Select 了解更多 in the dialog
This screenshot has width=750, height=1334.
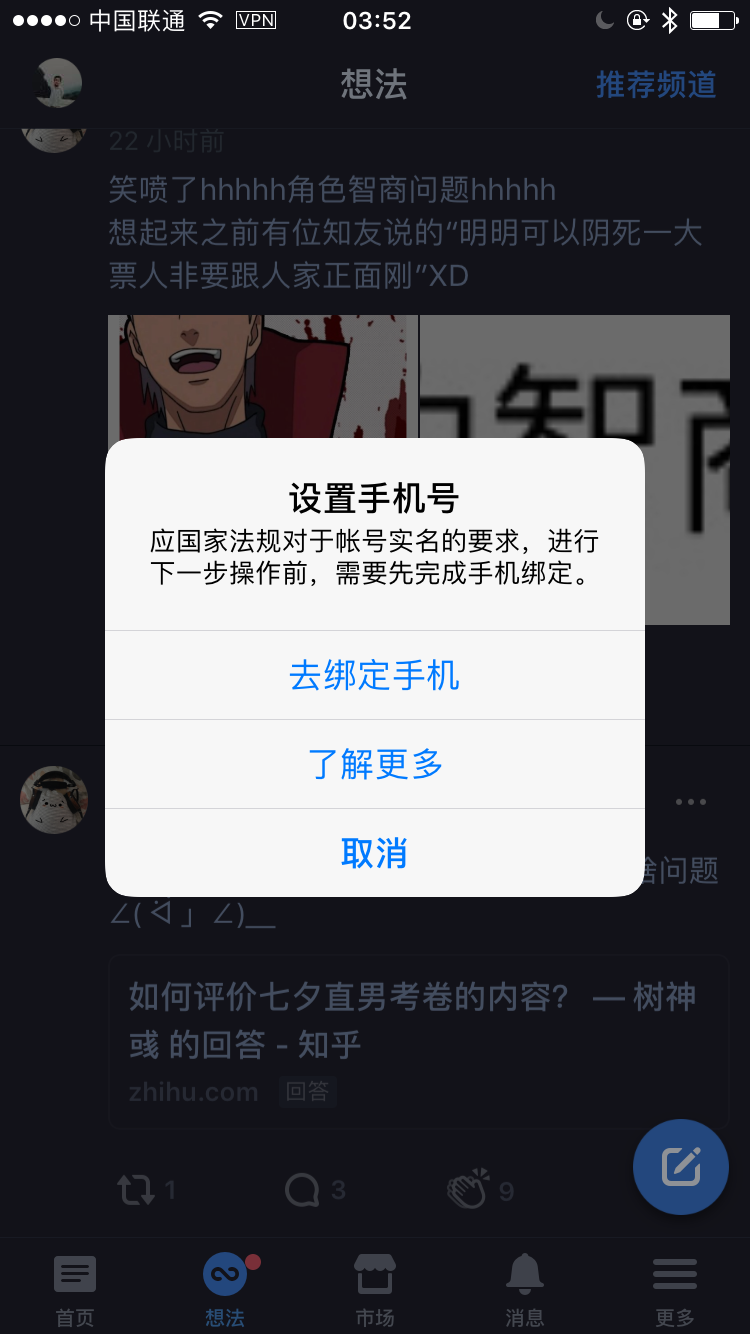tap(374, 765)
